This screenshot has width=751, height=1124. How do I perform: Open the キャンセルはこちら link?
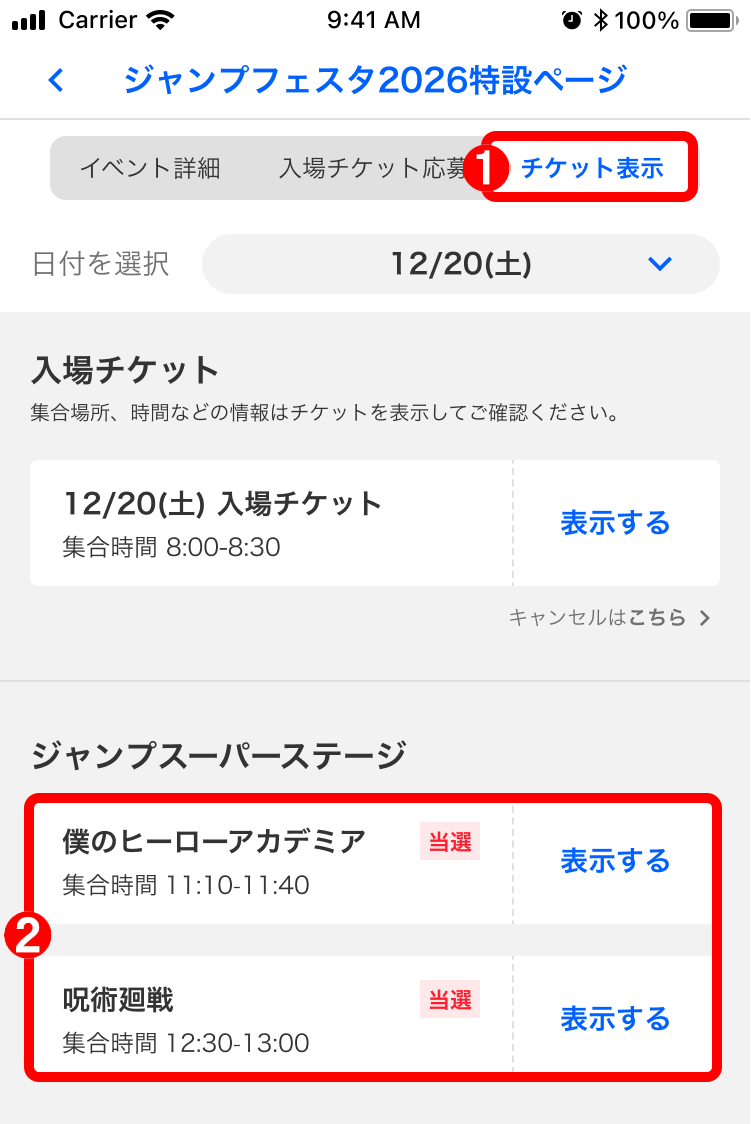tap(610, 618)
